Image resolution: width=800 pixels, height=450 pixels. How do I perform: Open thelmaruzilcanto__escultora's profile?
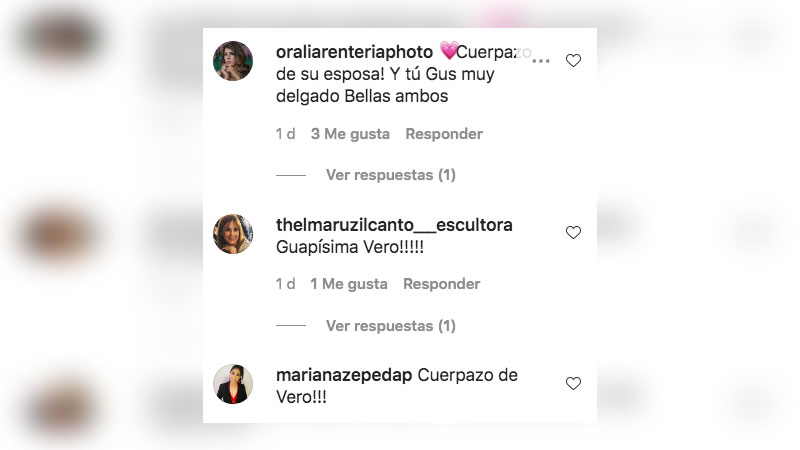(x=393, y=225)
